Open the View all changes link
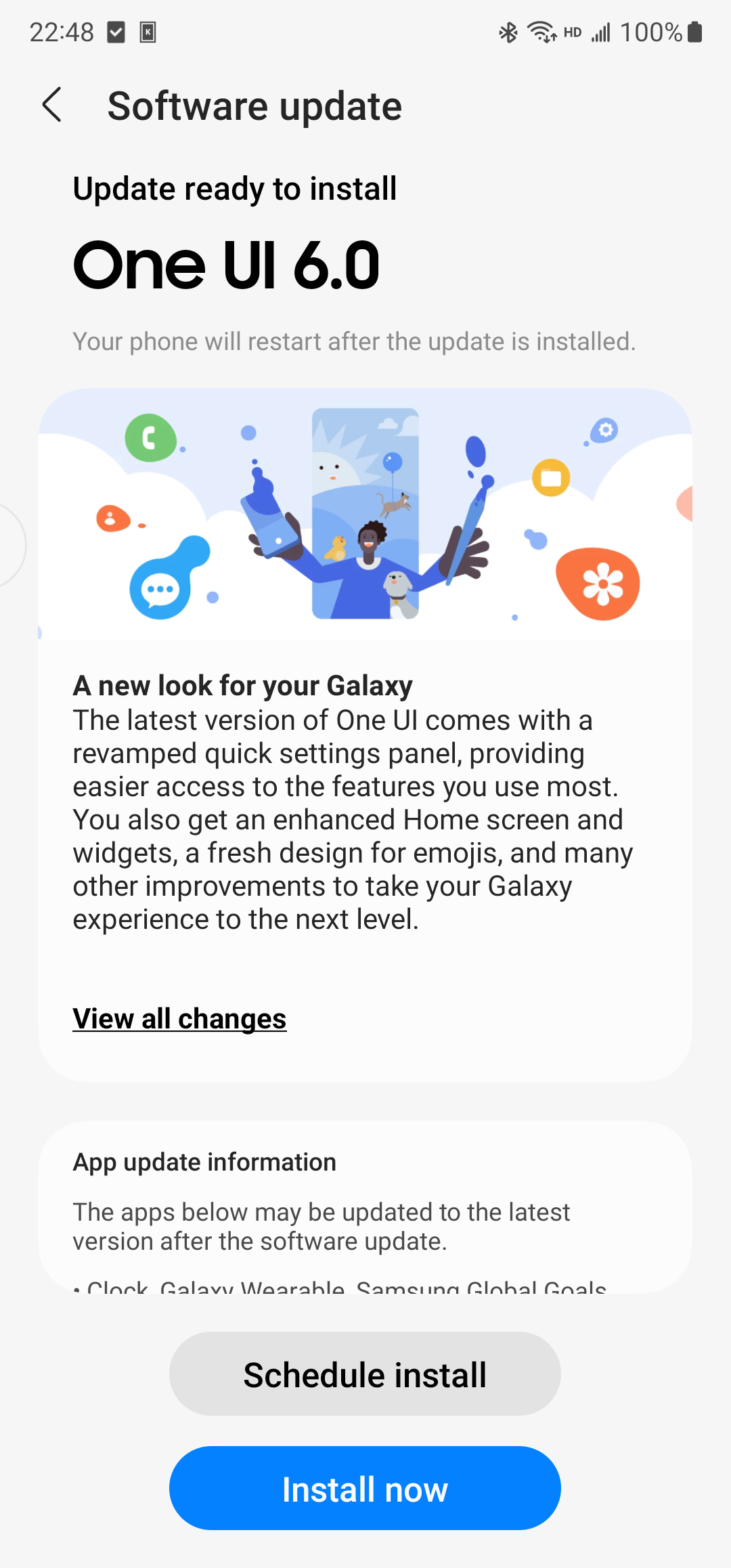731x1568 pixels. [x=179, y=1018]
